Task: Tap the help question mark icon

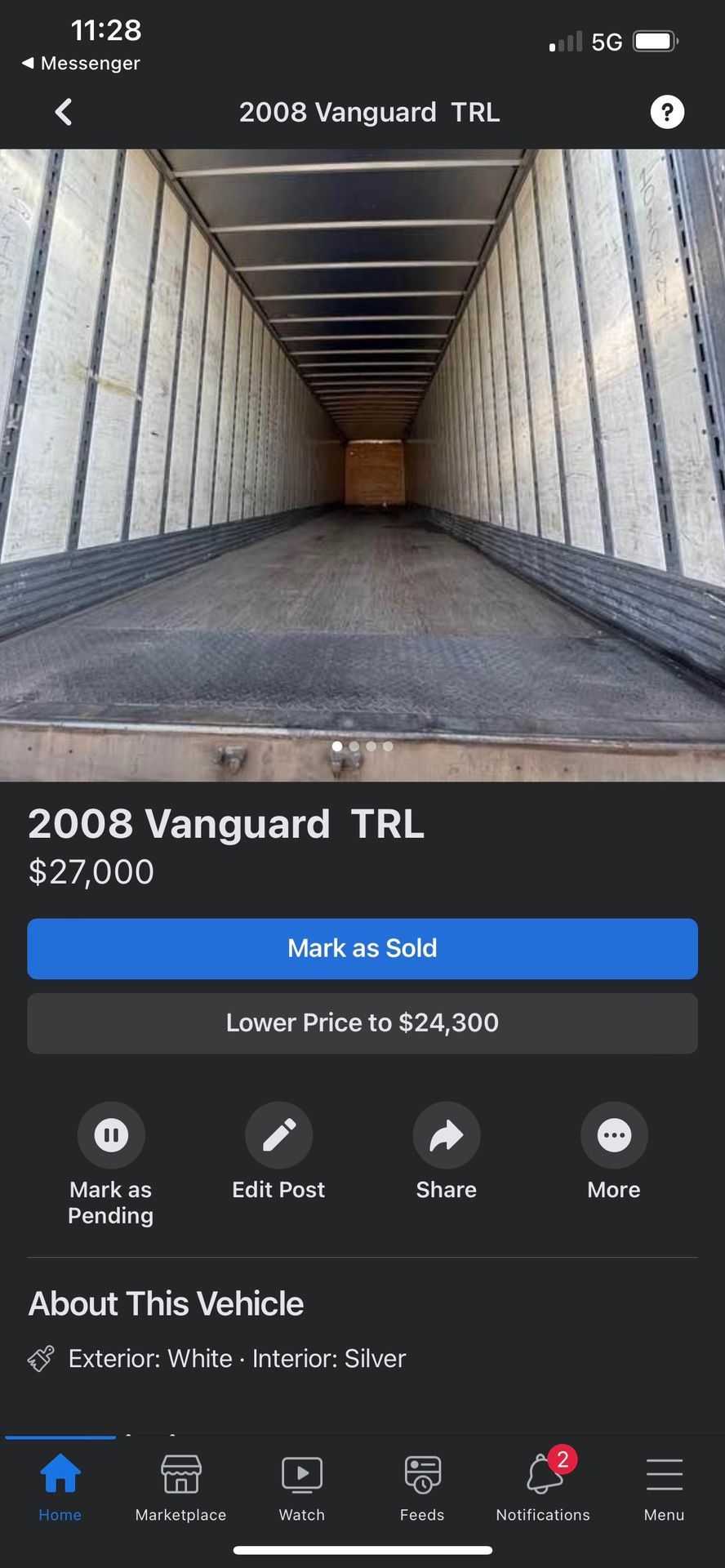Action: pos(667,112)
